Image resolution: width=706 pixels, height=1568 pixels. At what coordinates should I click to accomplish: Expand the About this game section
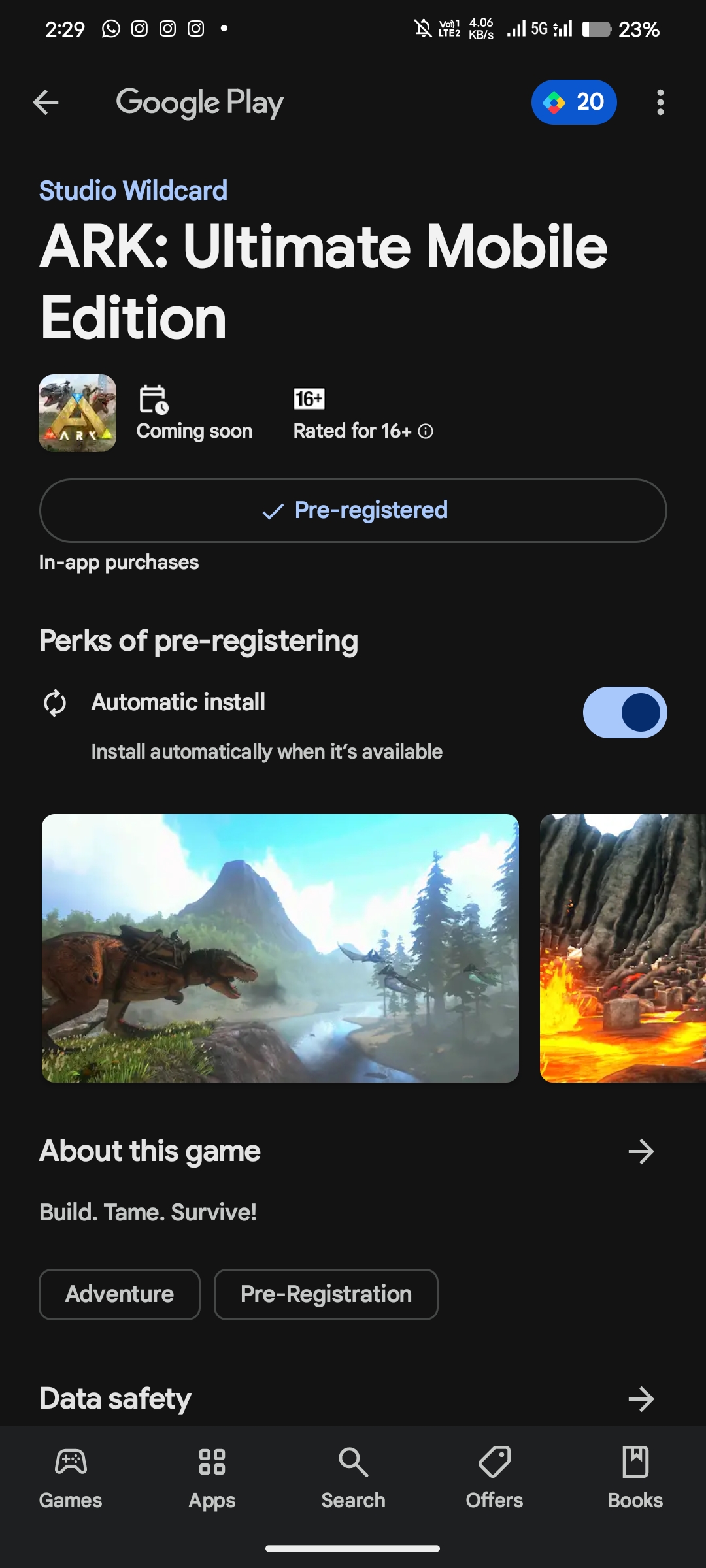coord(641,1152)
